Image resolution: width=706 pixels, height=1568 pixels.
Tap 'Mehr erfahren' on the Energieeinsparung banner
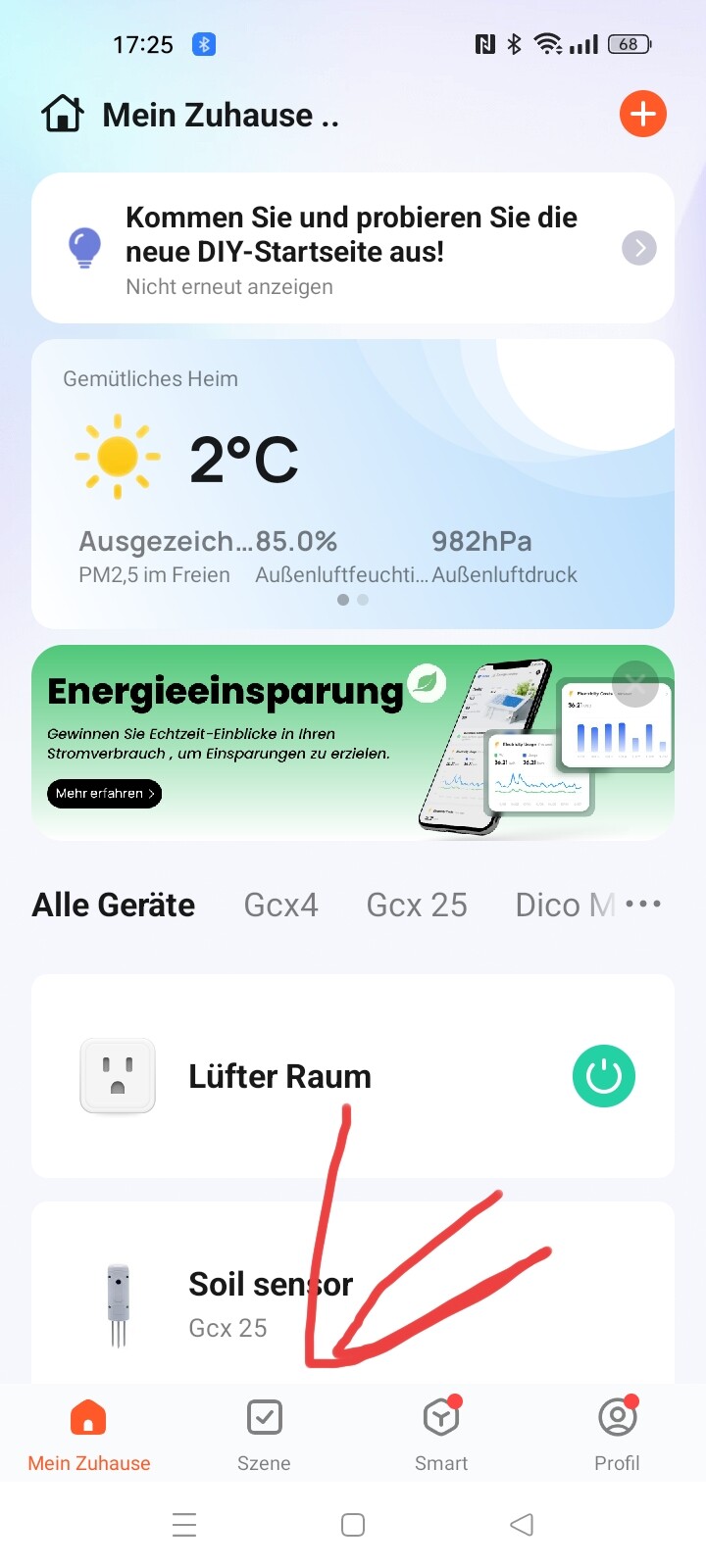click(x=104, y=794)
